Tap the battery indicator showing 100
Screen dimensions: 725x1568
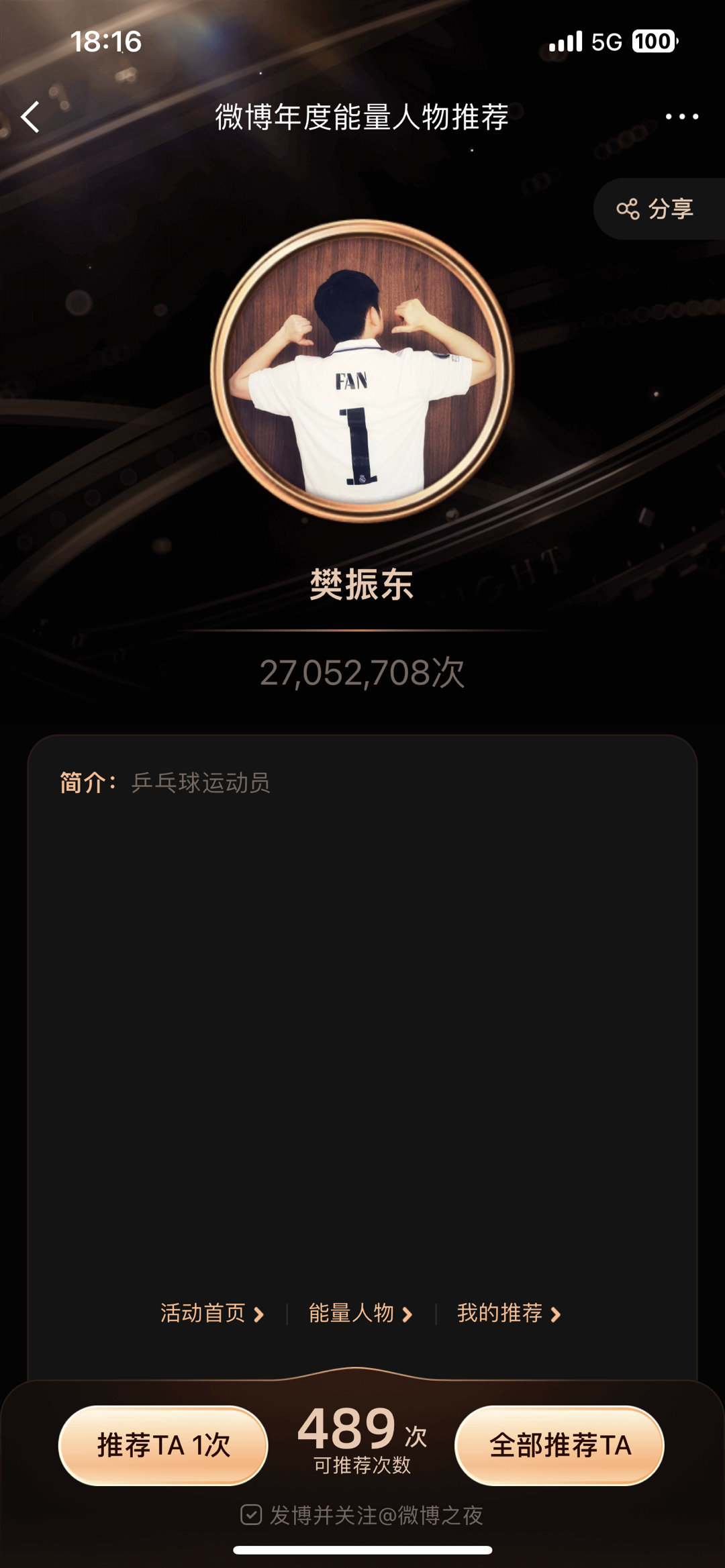pyautogui.click(x=655, y=42)
